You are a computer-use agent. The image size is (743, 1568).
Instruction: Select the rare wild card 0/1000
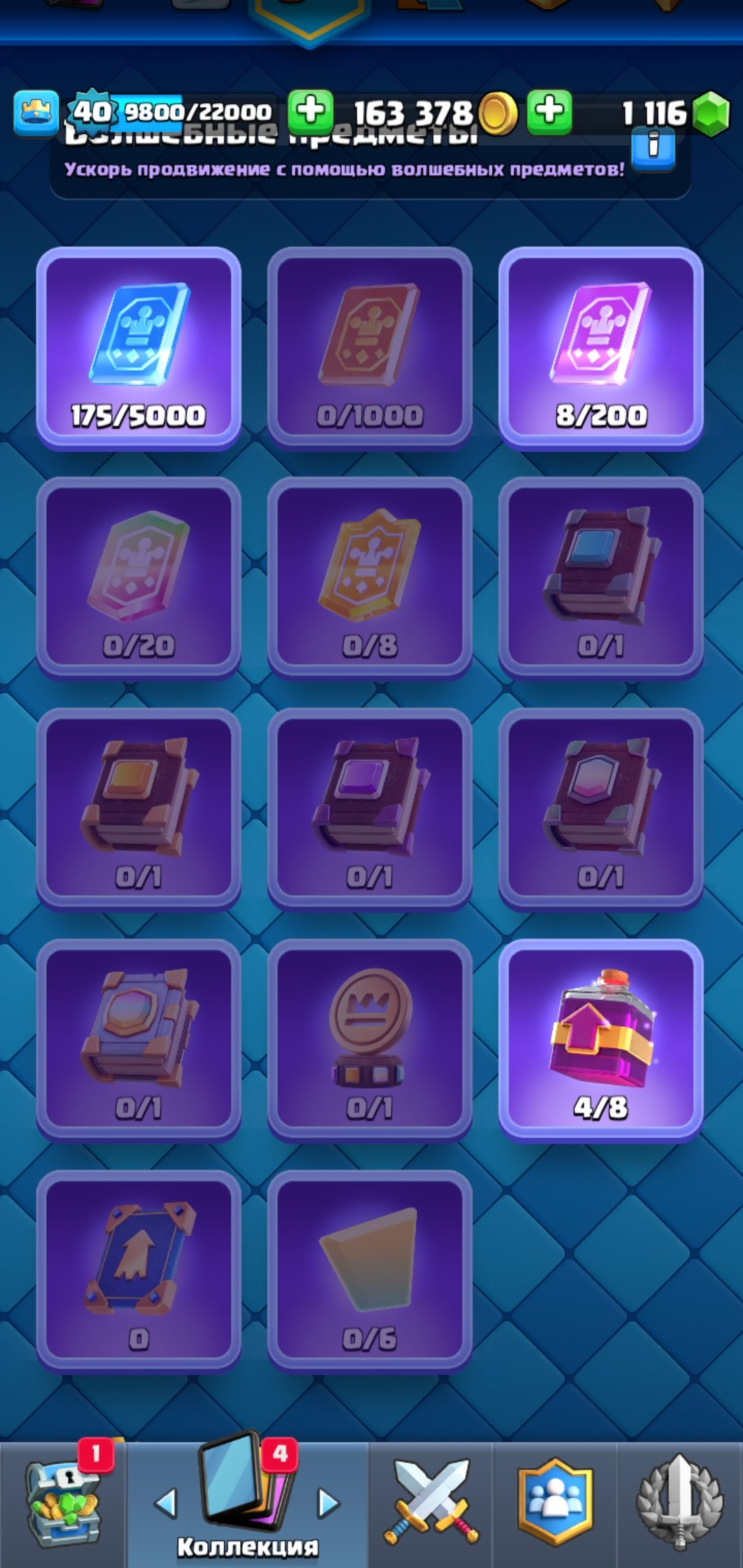(x=369, y=347)
